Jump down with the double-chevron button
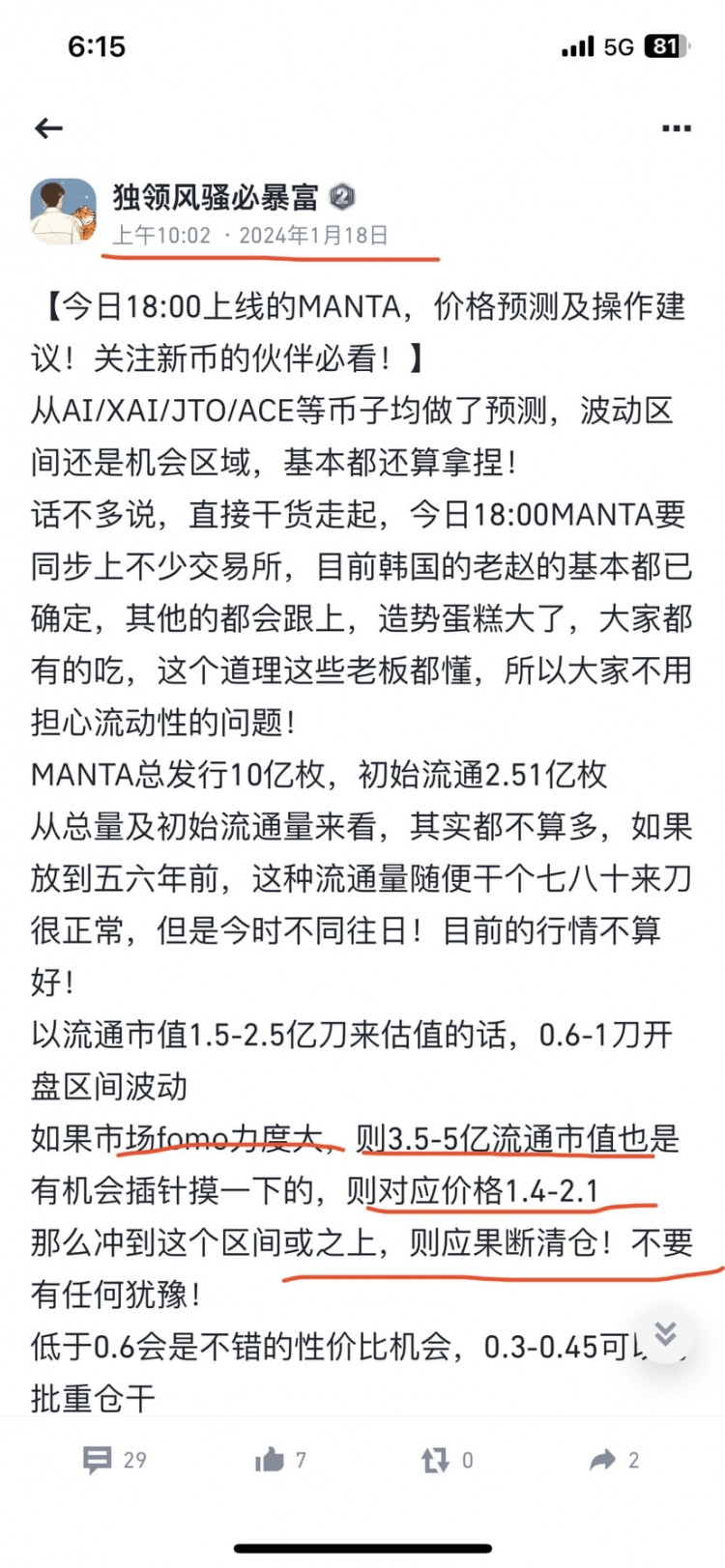725x1568 pixels. 665,1334
